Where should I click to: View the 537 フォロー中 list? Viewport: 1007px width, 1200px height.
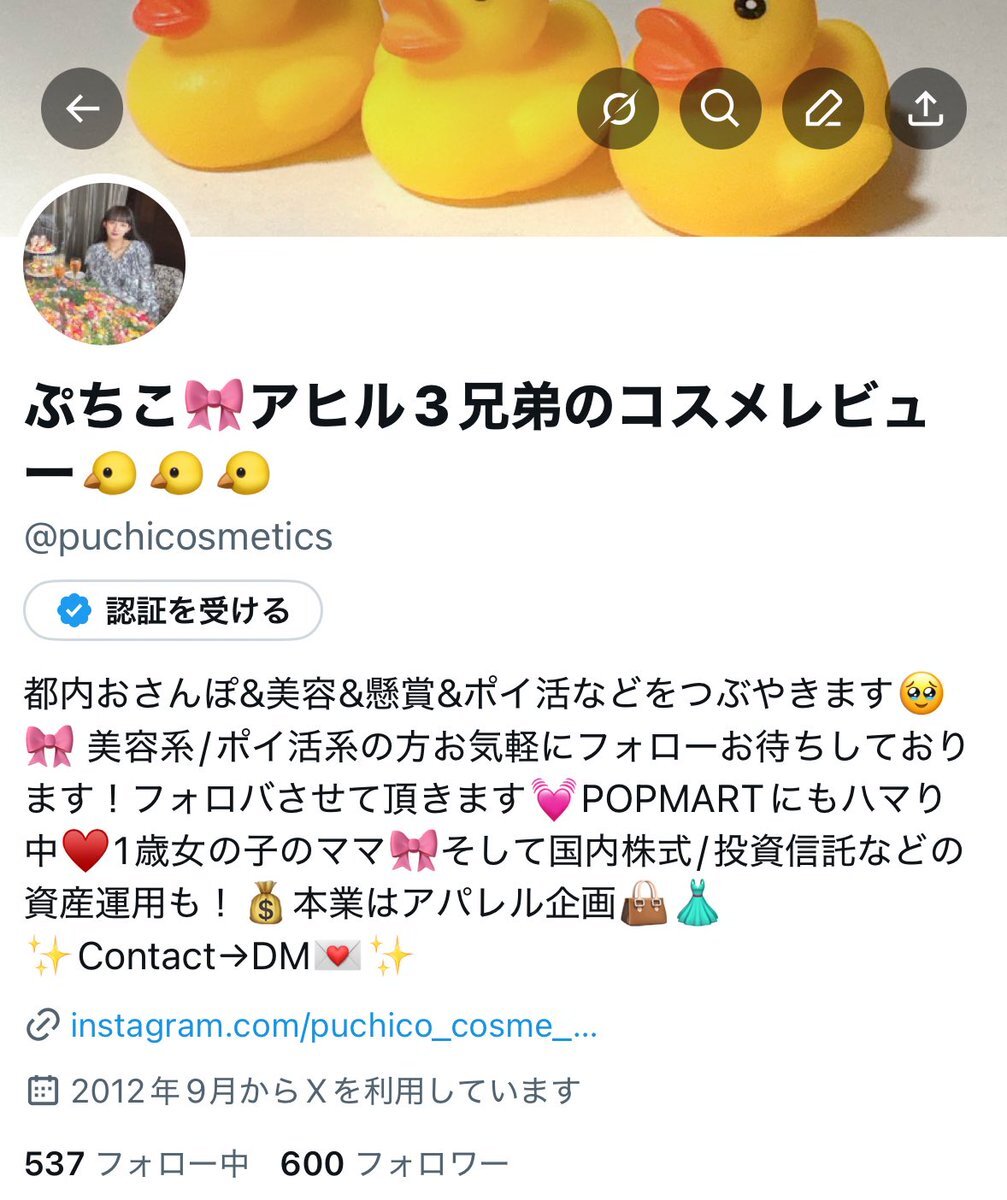pos(136,1163)
